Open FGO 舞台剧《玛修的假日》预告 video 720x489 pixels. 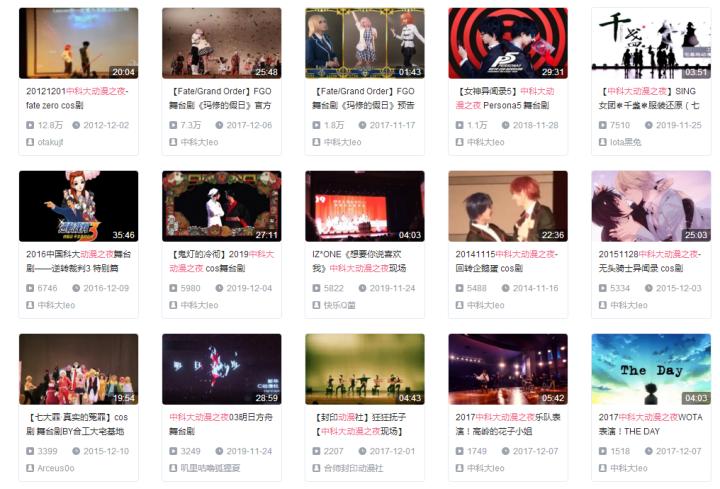tap(364, 43)
